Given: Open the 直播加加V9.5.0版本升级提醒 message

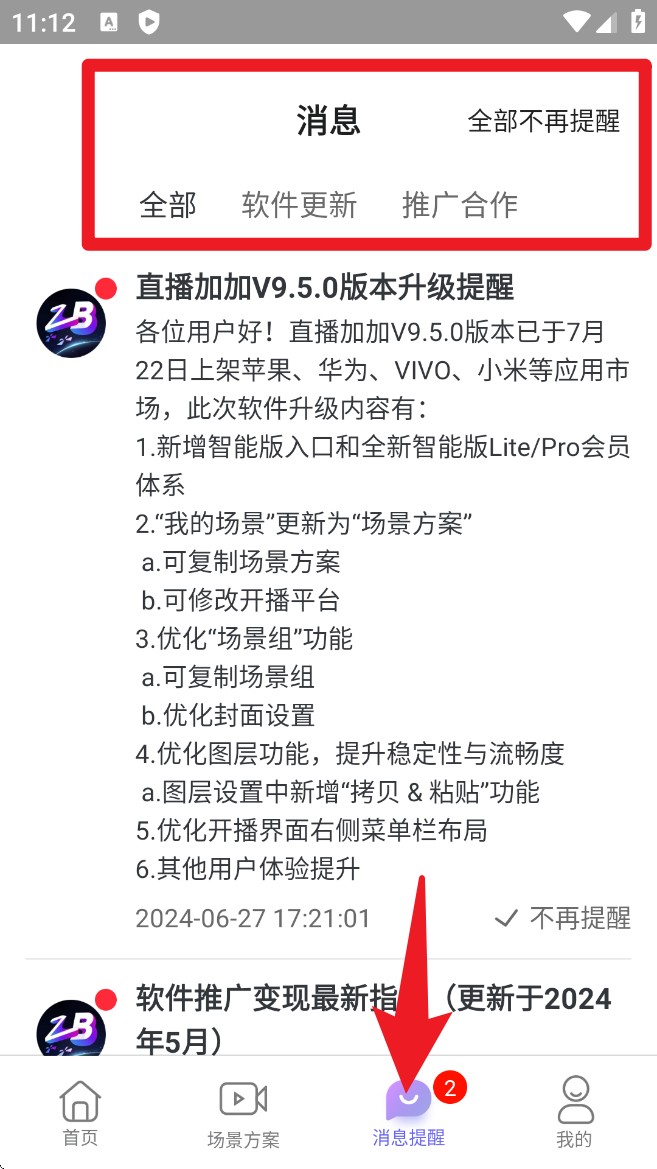Looking at the screenshot, I should (x=324, y=288).
